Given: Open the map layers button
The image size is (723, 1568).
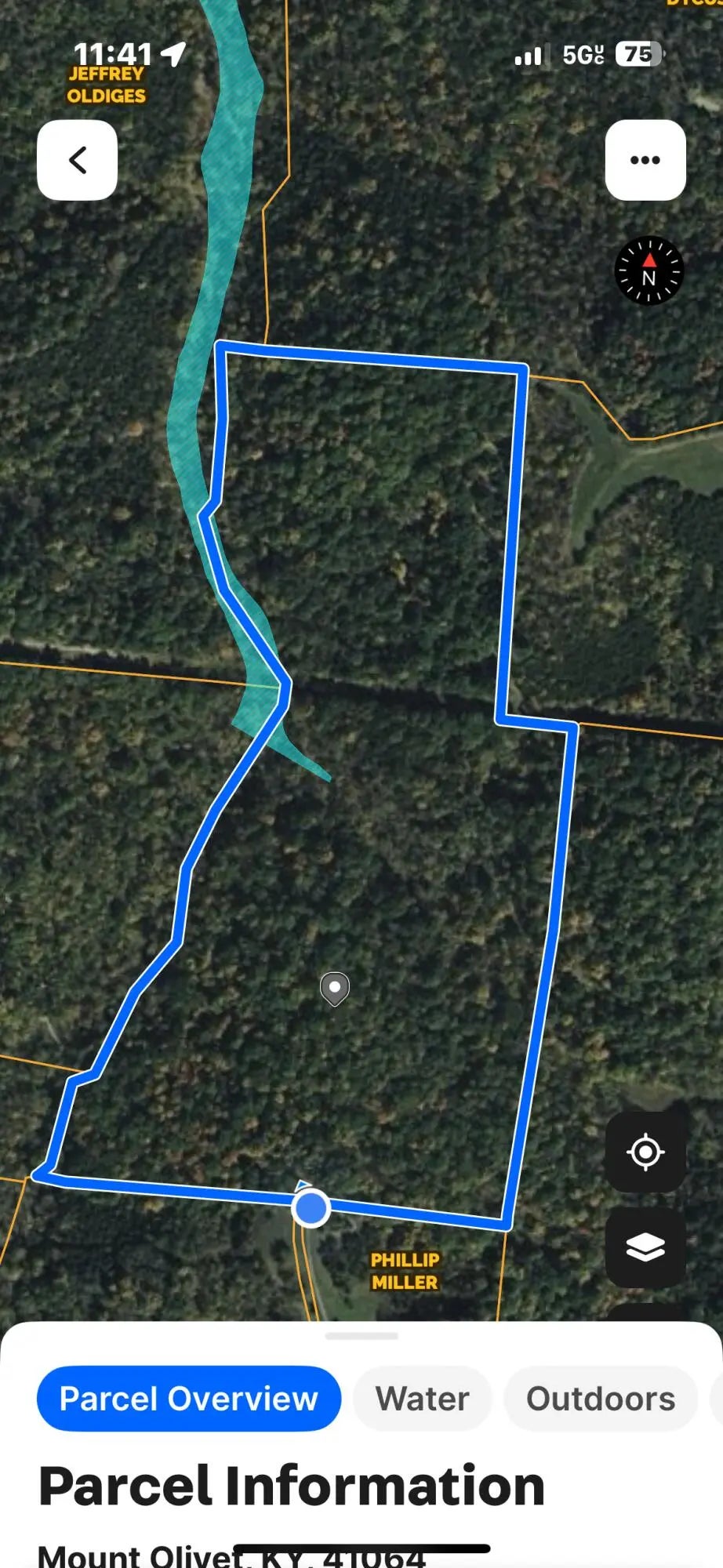Looking at the screenshot, I should 645,1247.
